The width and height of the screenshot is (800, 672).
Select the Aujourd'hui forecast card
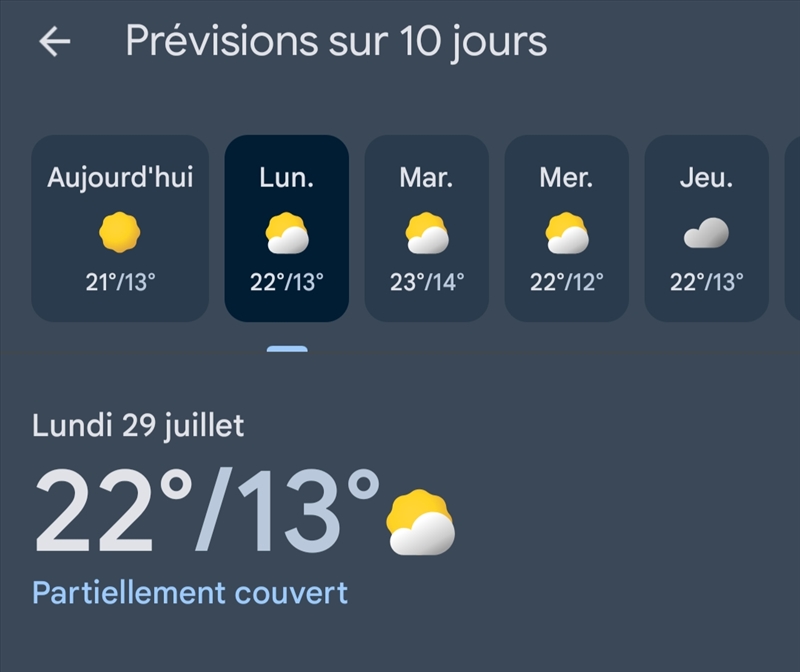tap(120, 229)
